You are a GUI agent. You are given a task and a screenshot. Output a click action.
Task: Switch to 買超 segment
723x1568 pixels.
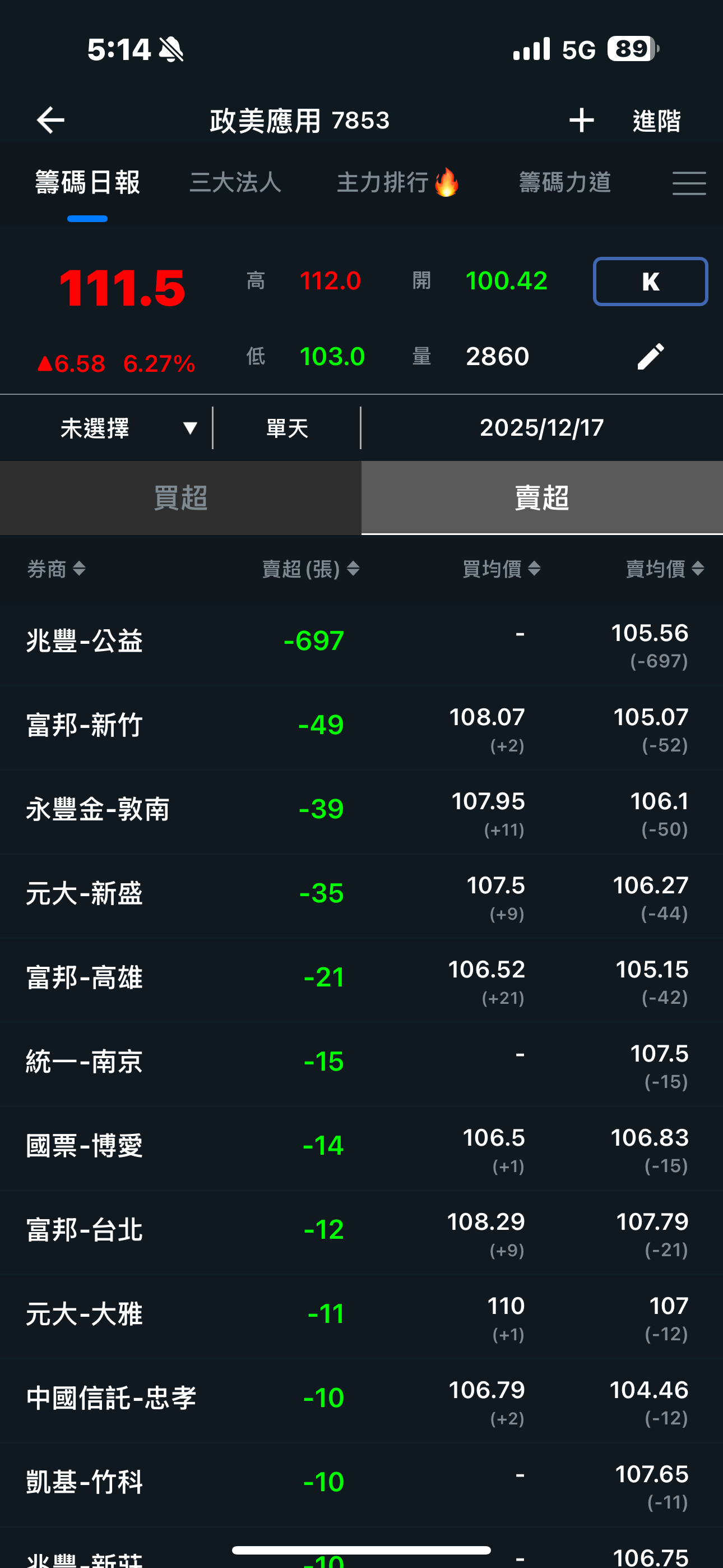180,498
